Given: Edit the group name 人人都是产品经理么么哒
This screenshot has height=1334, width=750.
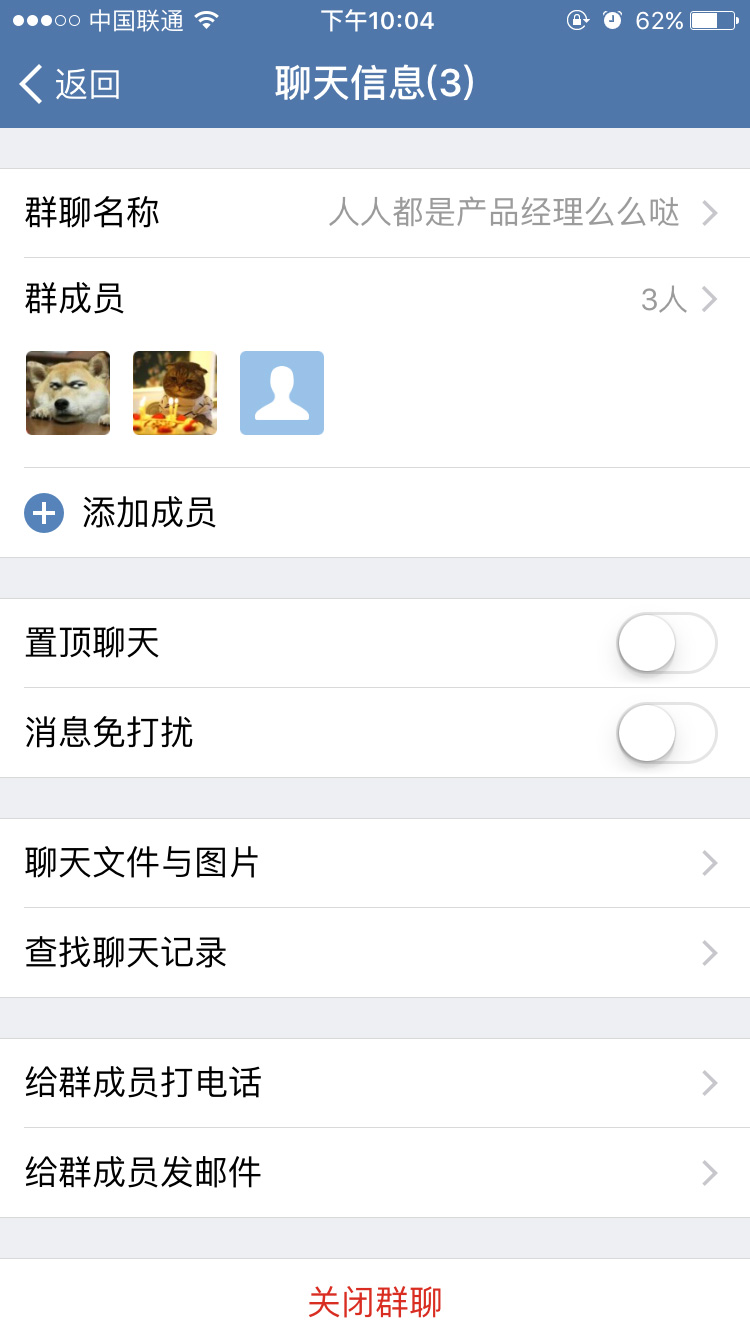Looking at the screenshot, I should tap(503, 213).
